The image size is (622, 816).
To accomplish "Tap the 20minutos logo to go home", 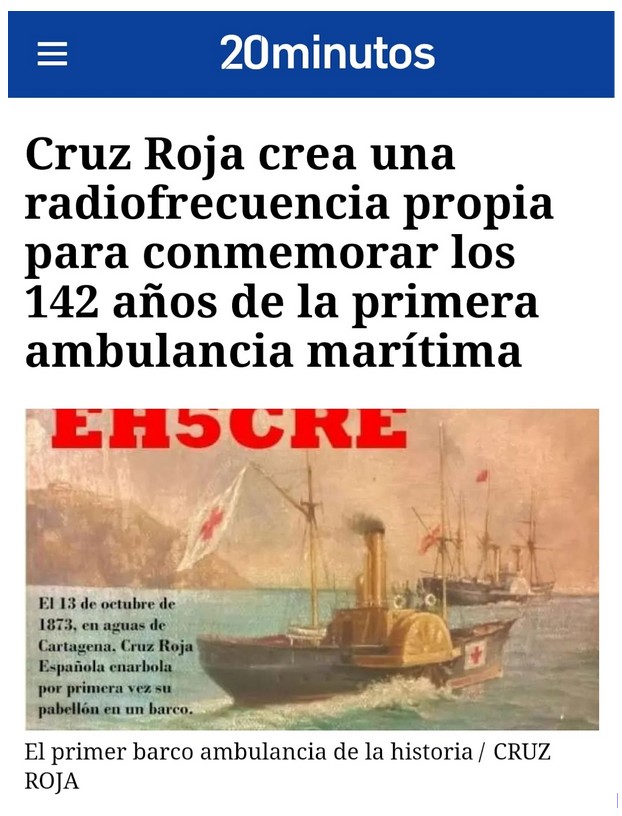I will [327, 52].
